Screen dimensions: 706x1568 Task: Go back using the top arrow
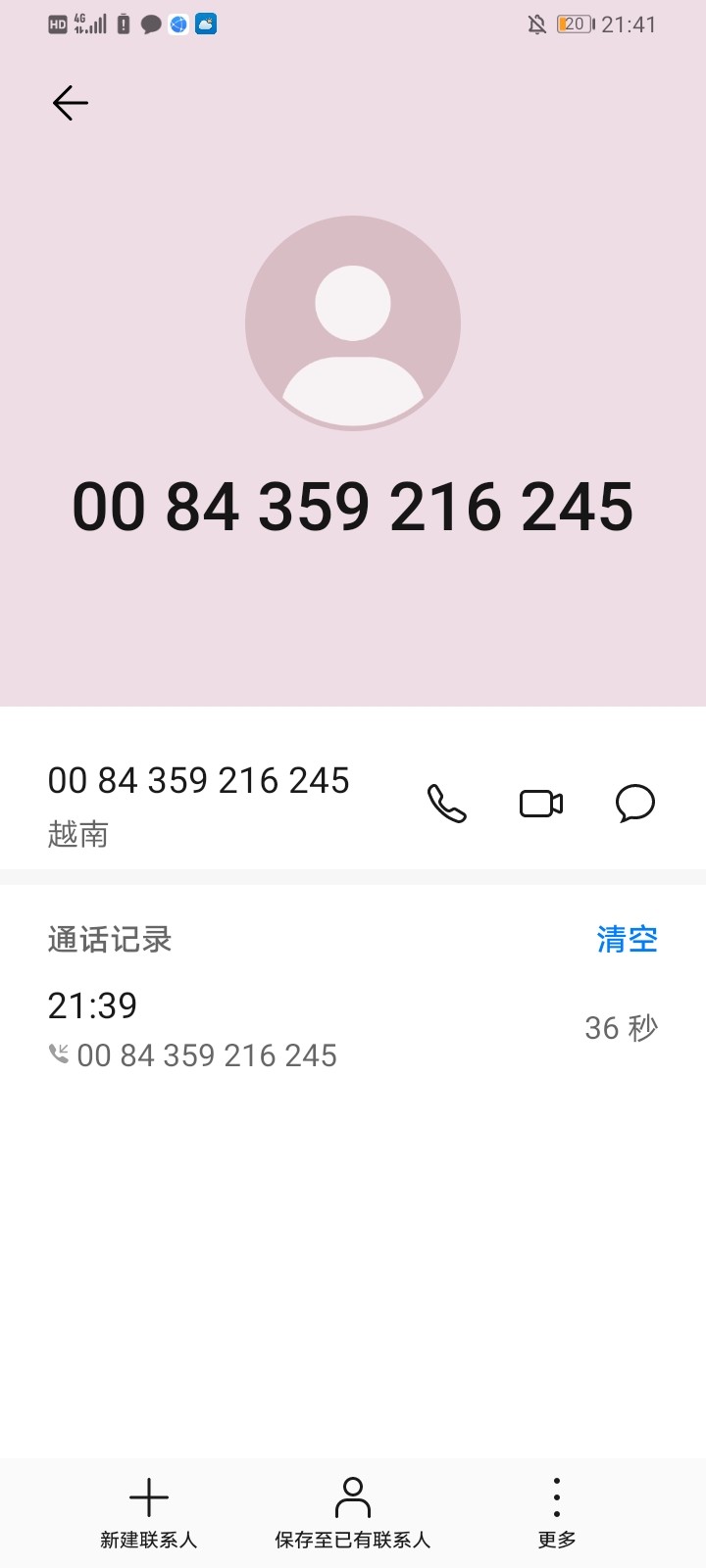click(71, 103)
